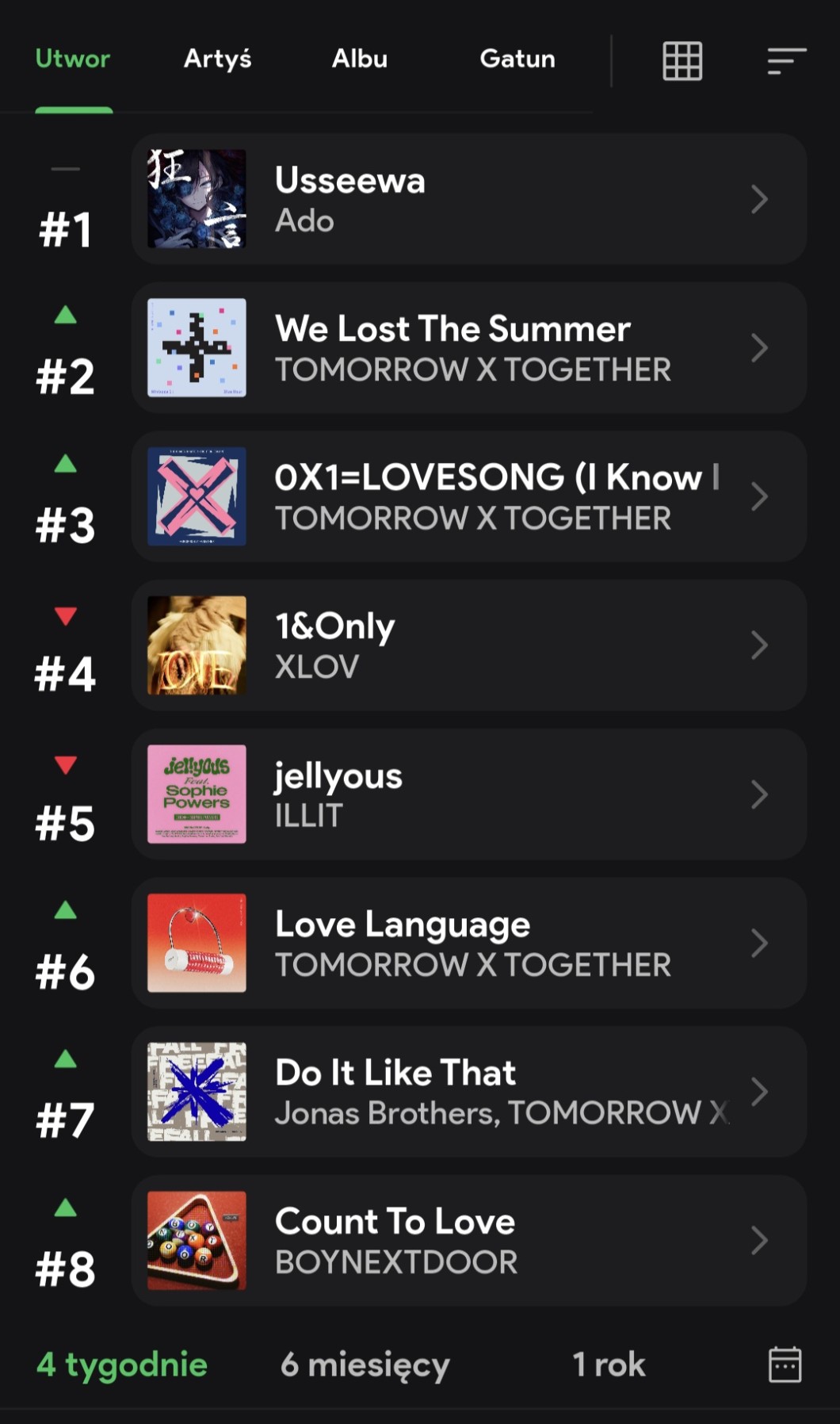Select the 6 miesięcy time range
Image resolution: width=840 pixels, height=1424 pixels.
[x=365, y=1365]
